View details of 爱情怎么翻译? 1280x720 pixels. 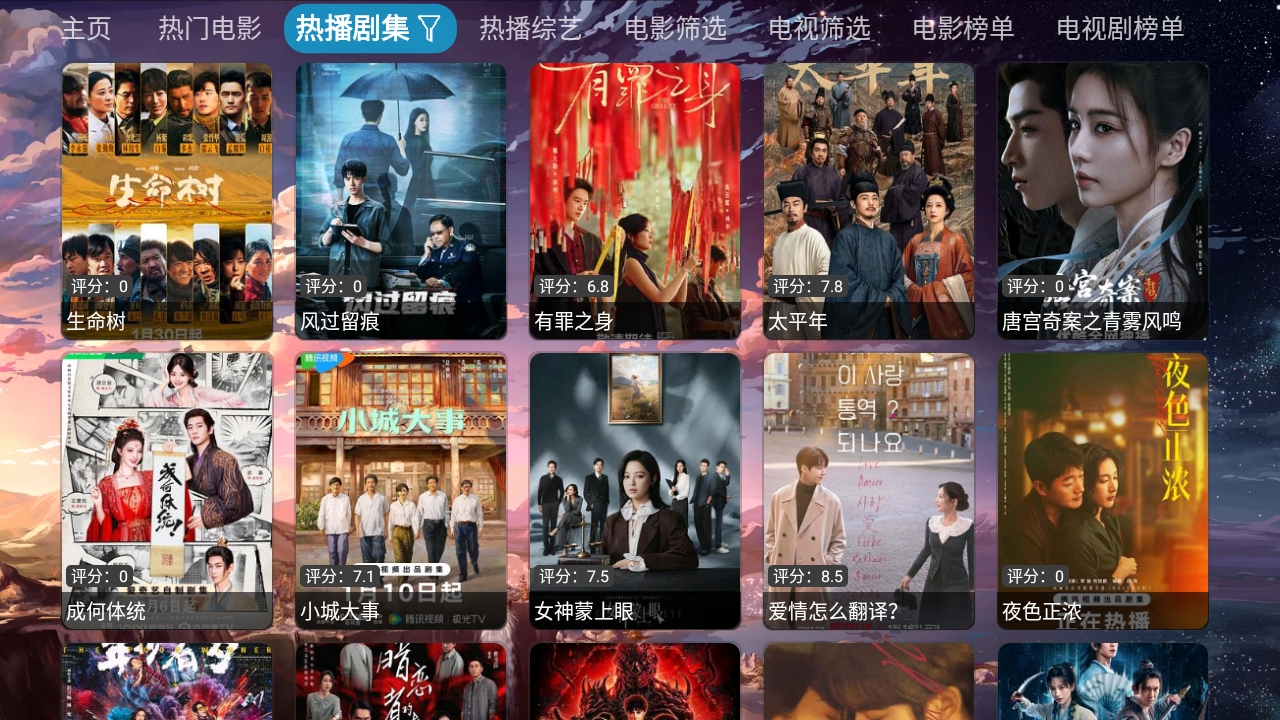[869, 491]
